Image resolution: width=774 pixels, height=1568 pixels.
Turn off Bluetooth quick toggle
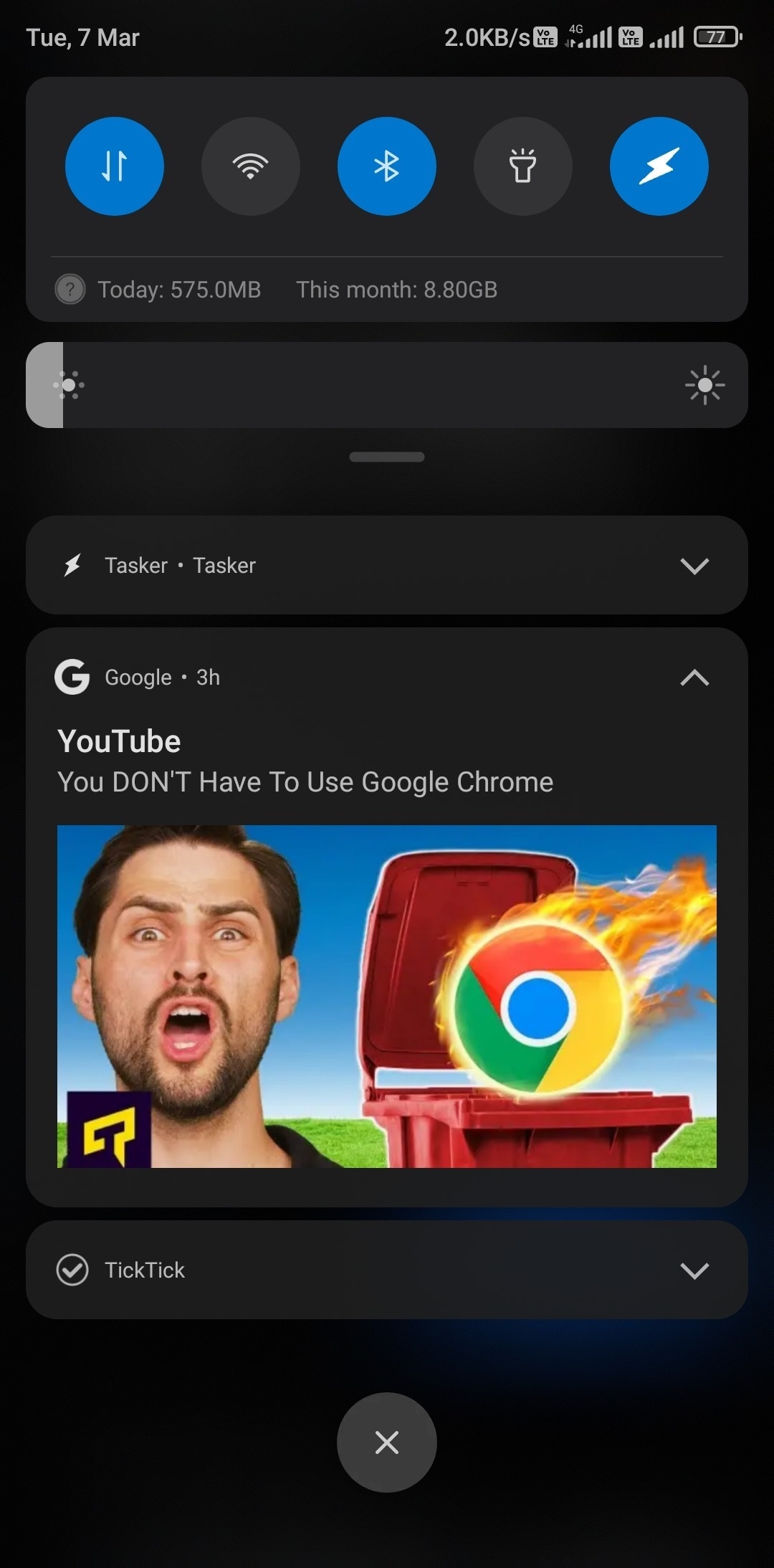pos(387,166)
